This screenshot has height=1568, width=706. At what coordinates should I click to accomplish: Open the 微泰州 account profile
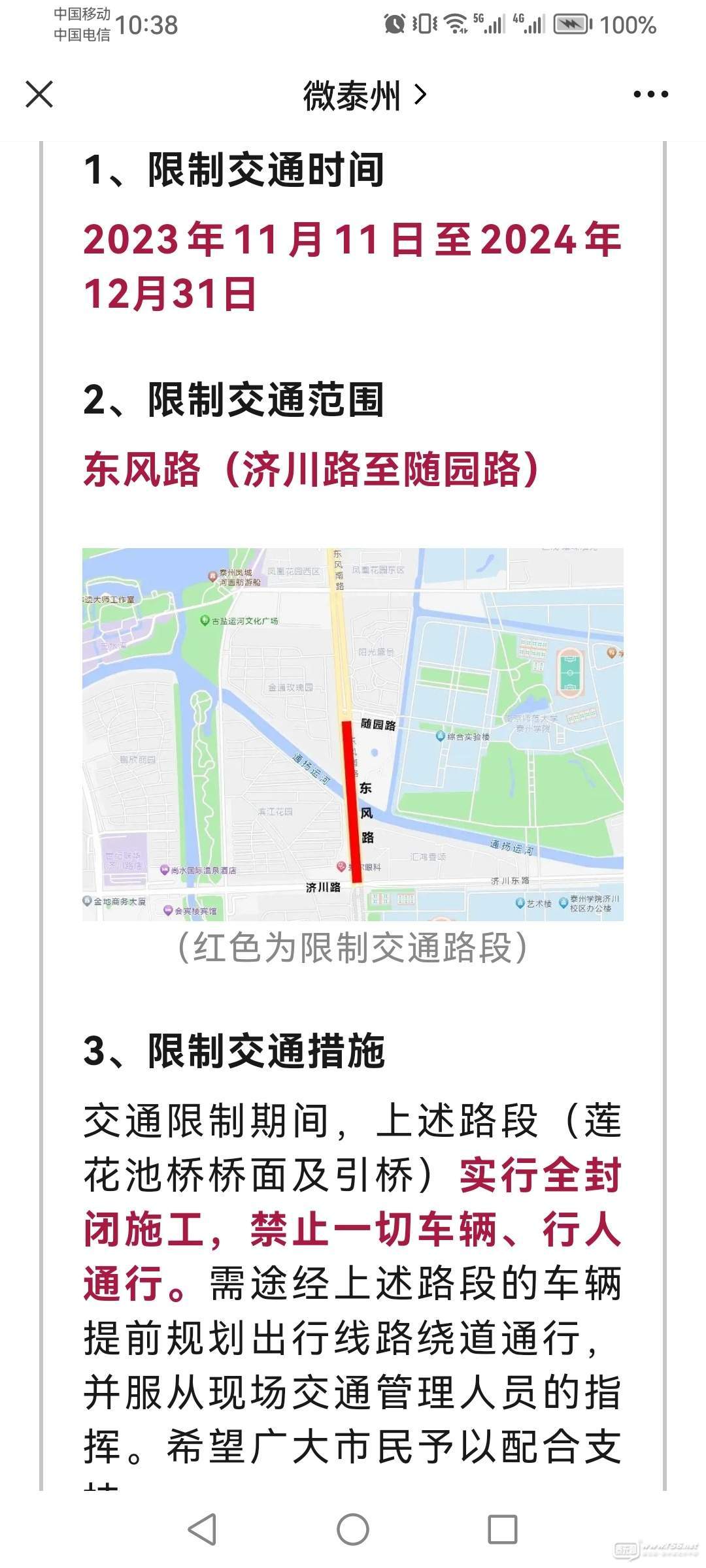(363, 96)
